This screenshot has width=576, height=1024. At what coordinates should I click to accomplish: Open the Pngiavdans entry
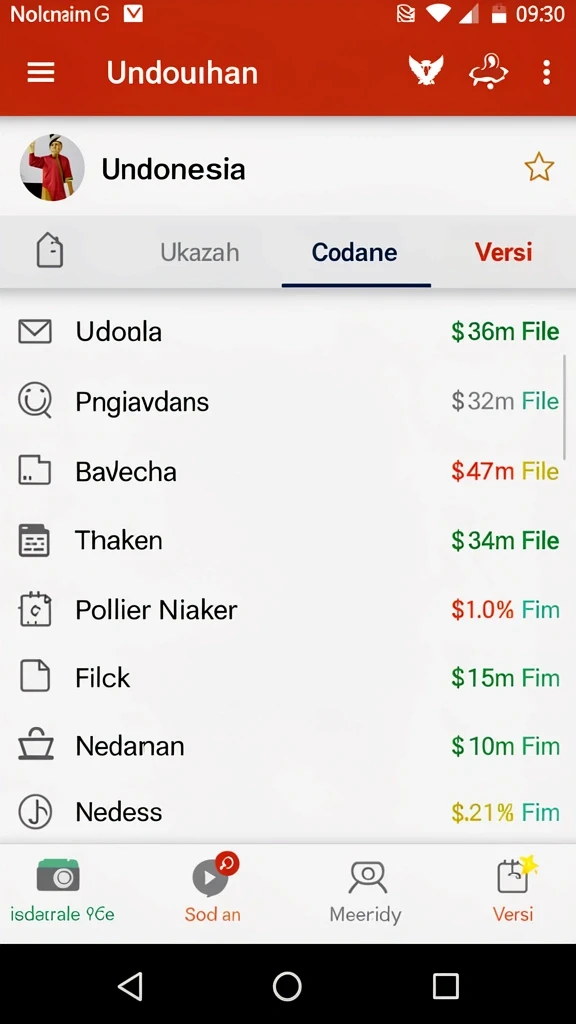[x=288, y=402]
